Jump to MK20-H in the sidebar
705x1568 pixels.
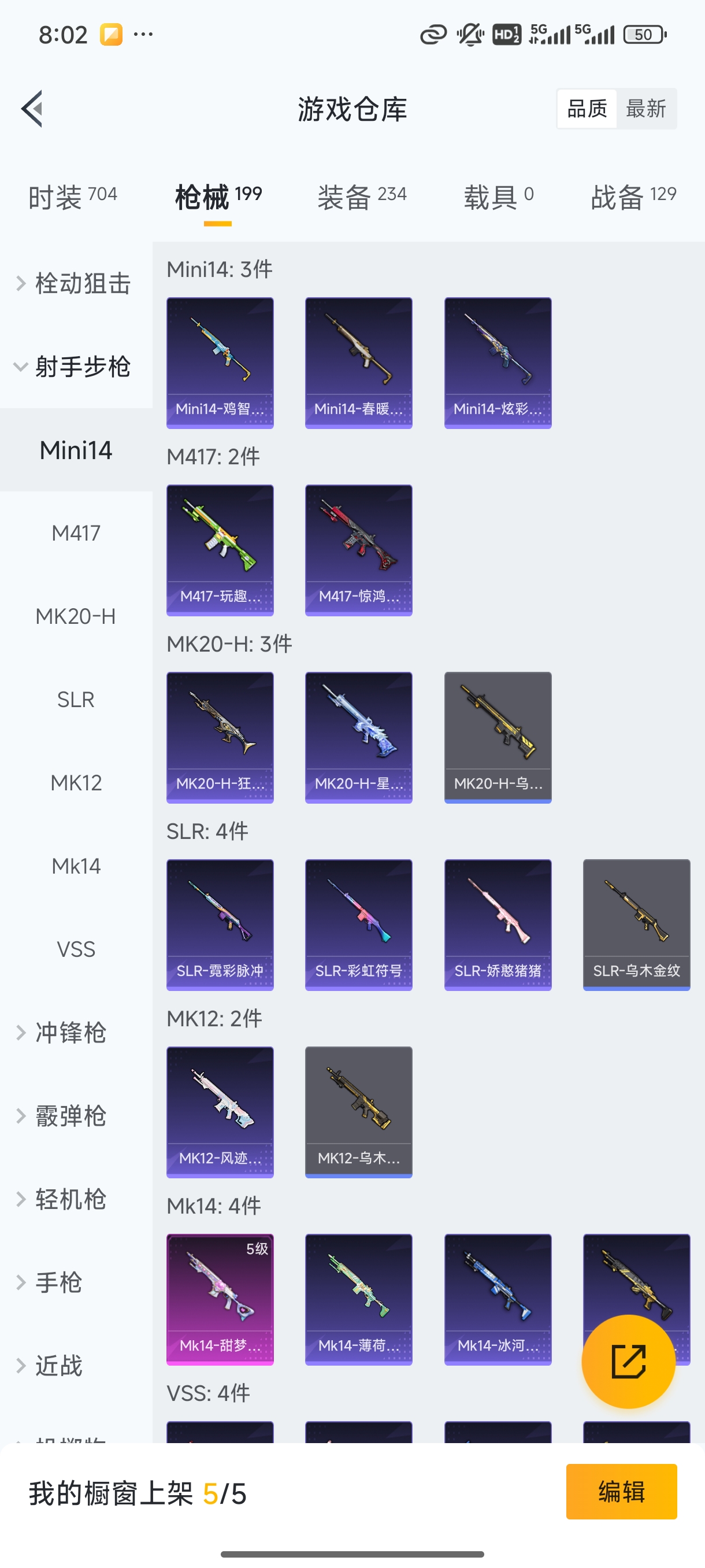coord(76,616)
